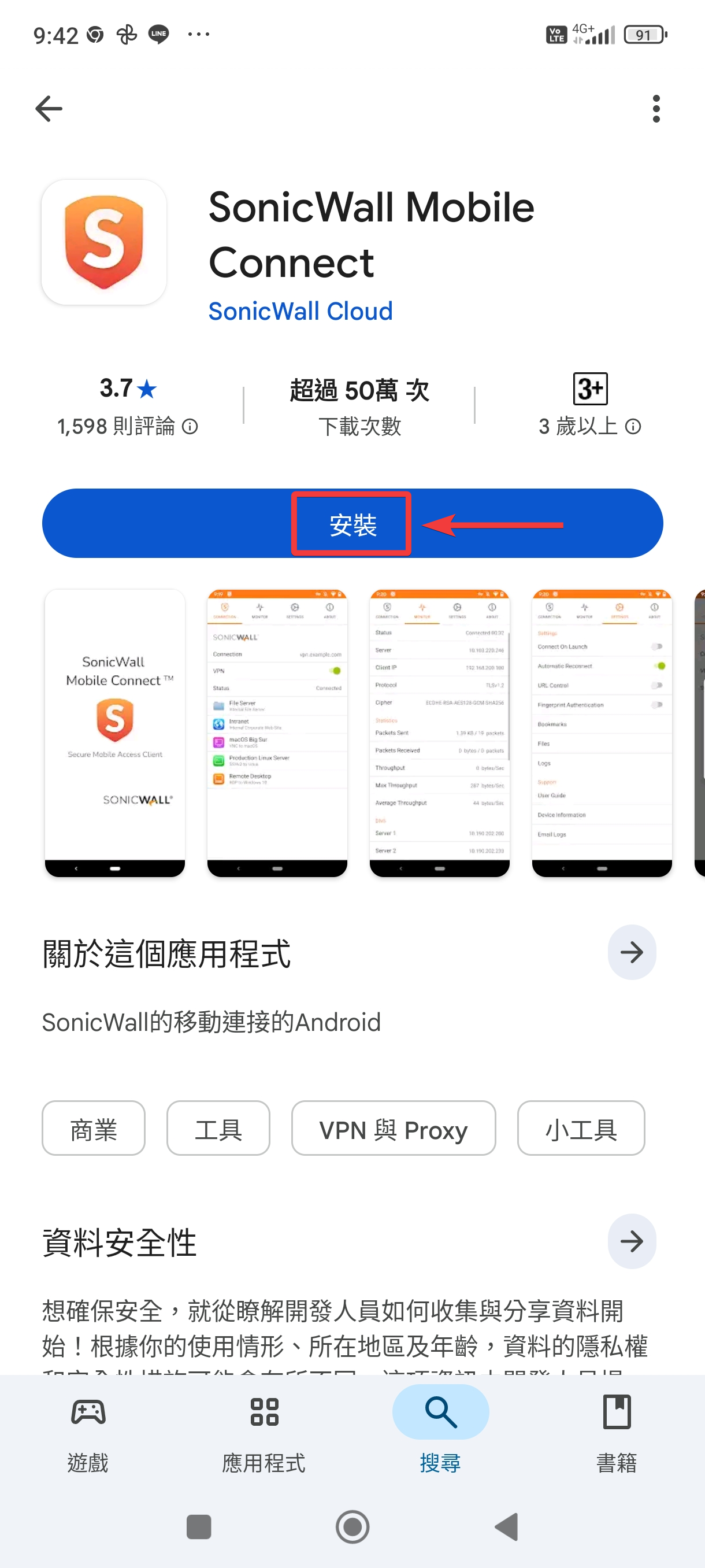Viewport: 705px width, 1568px height.
Task: Open the Connection screen screenshot
Action: (277, 733)
